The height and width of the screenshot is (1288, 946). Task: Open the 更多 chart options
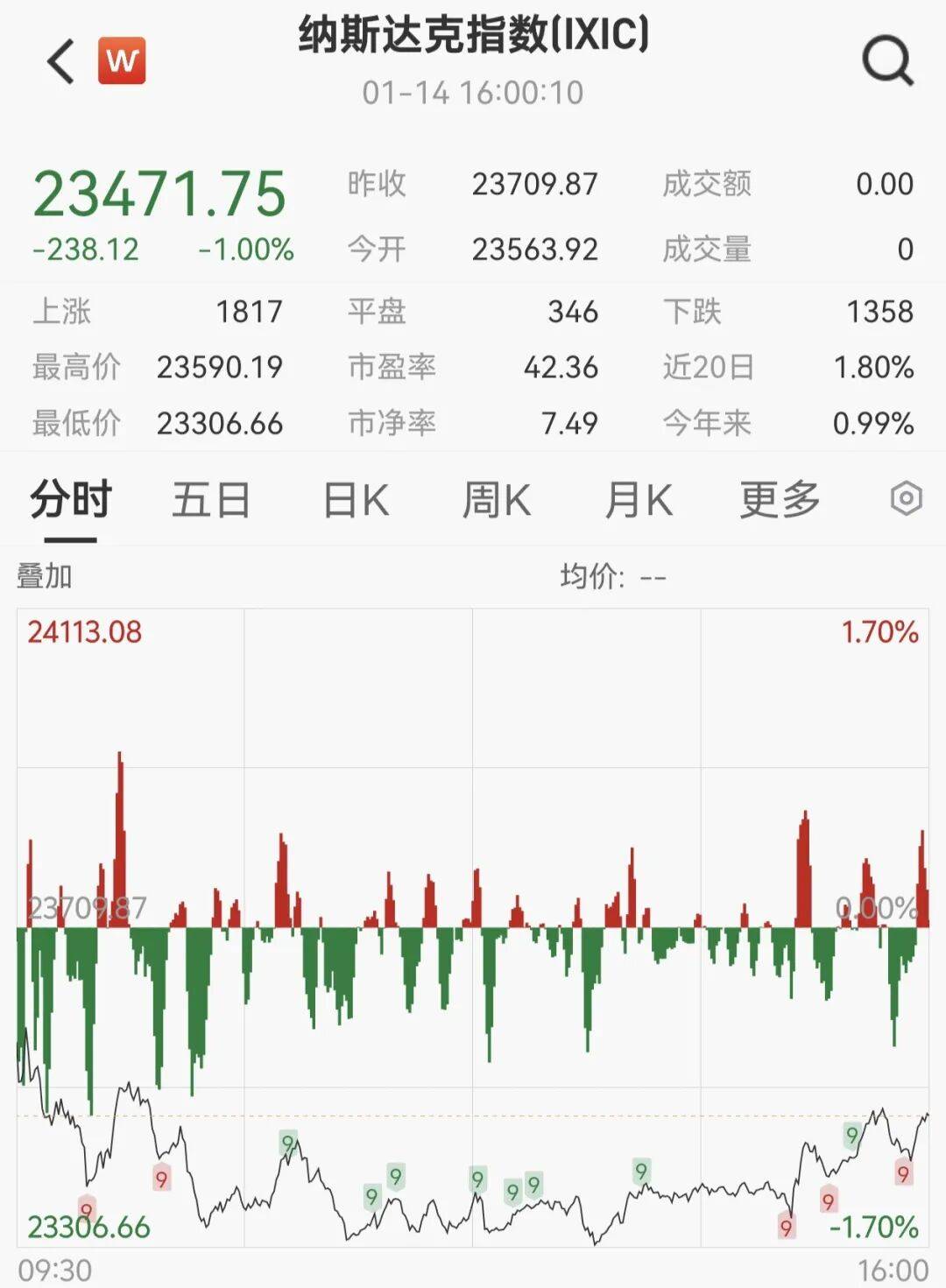[780, 501]
